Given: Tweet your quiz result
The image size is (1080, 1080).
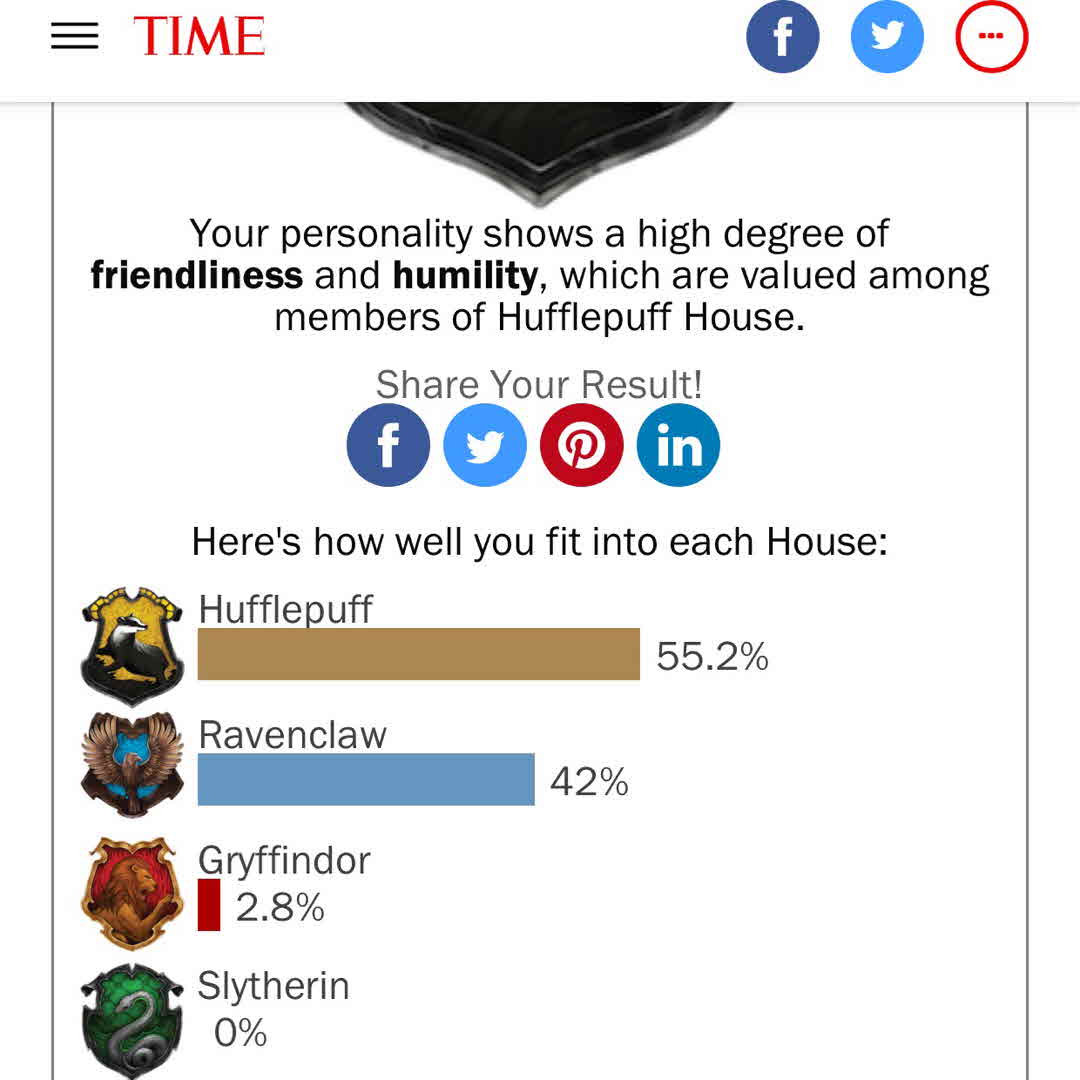Looking at the screenshot, I should click(485, 445).
